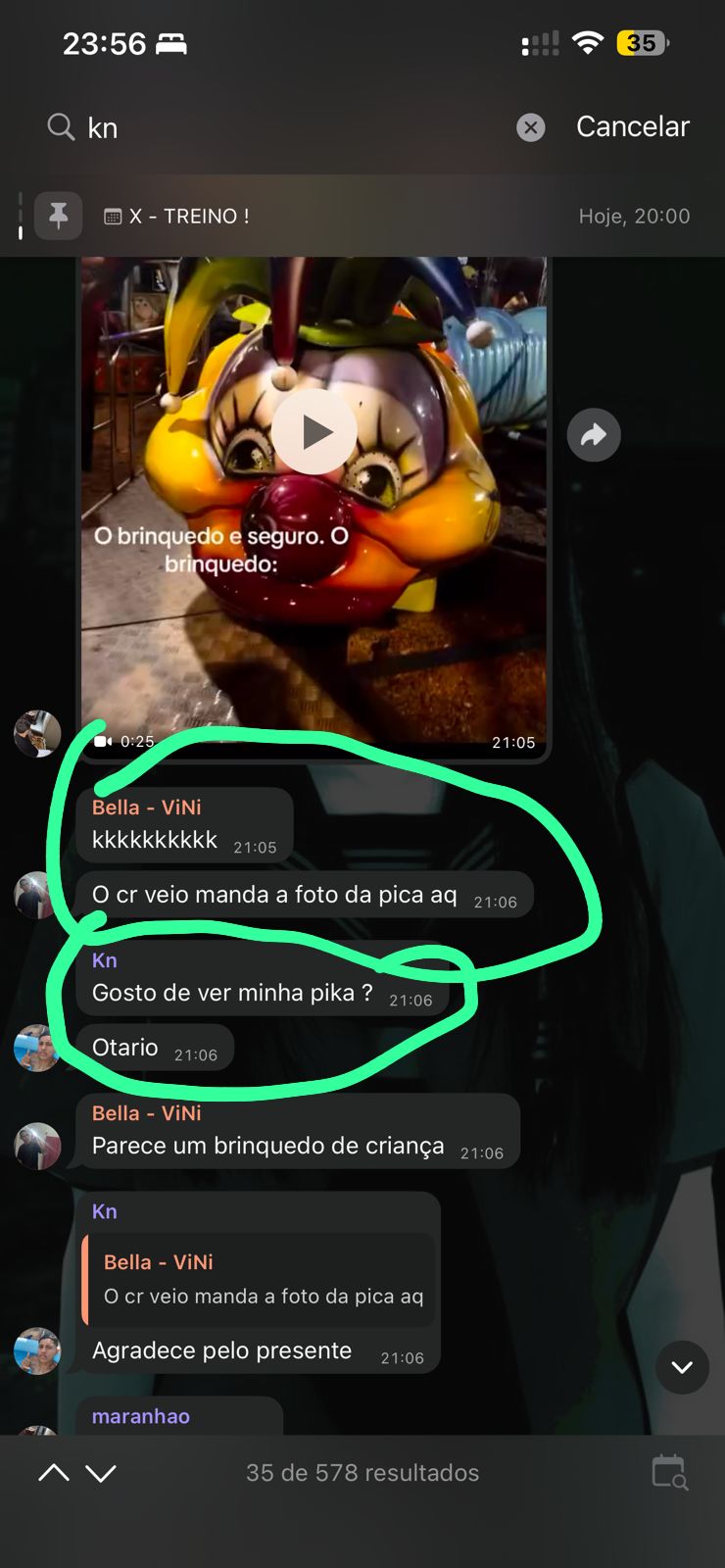This screenshot has height=1568, width=725.
Task: Jump to the bottom of the chat
Action: 682,1367
